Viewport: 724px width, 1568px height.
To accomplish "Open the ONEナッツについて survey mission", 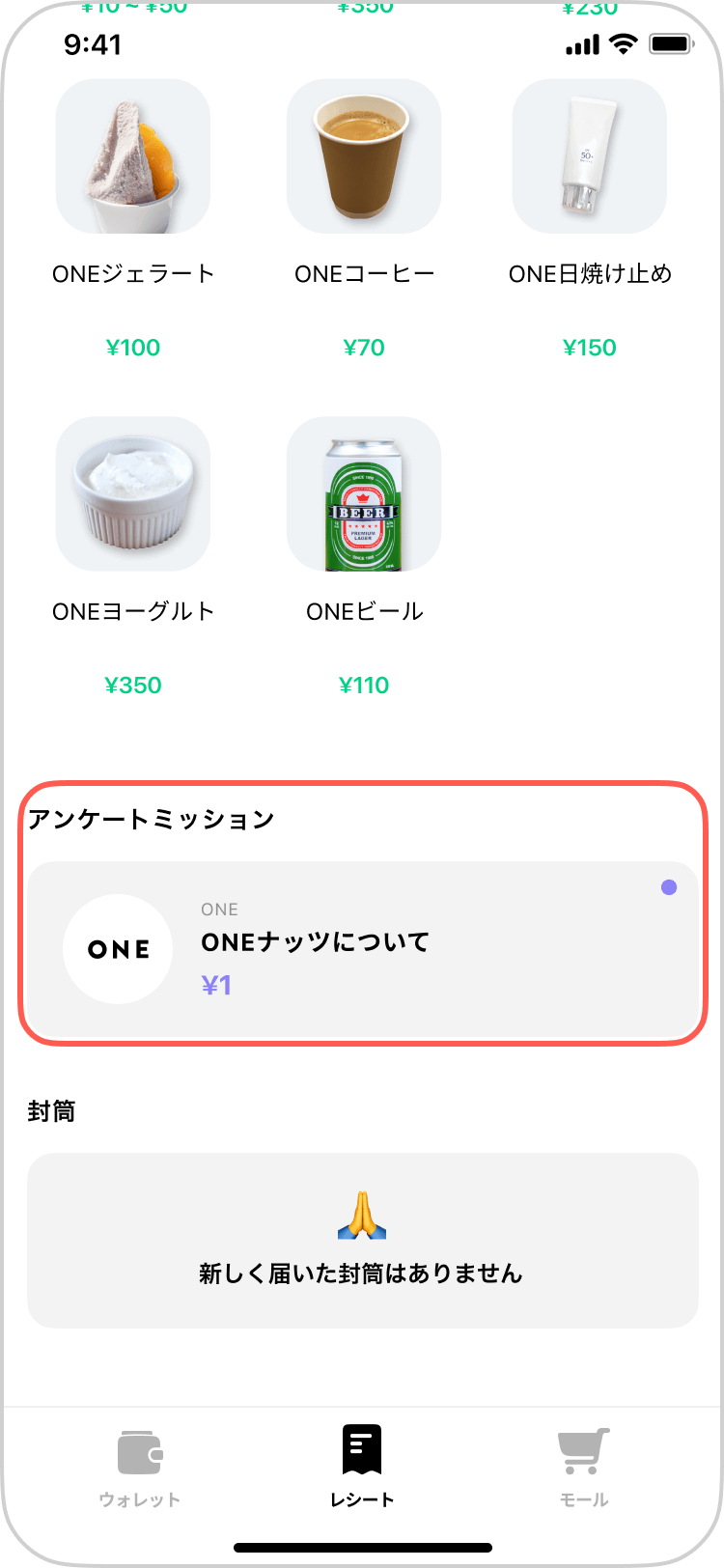I will click(x=362, y=949).
